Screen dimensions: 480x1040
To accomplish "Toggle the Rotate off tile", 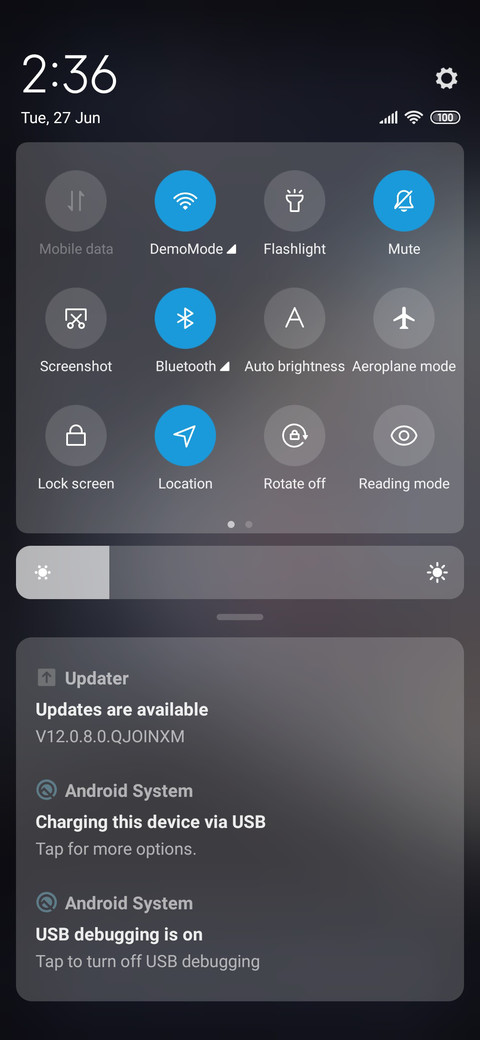I will (294, 436).
